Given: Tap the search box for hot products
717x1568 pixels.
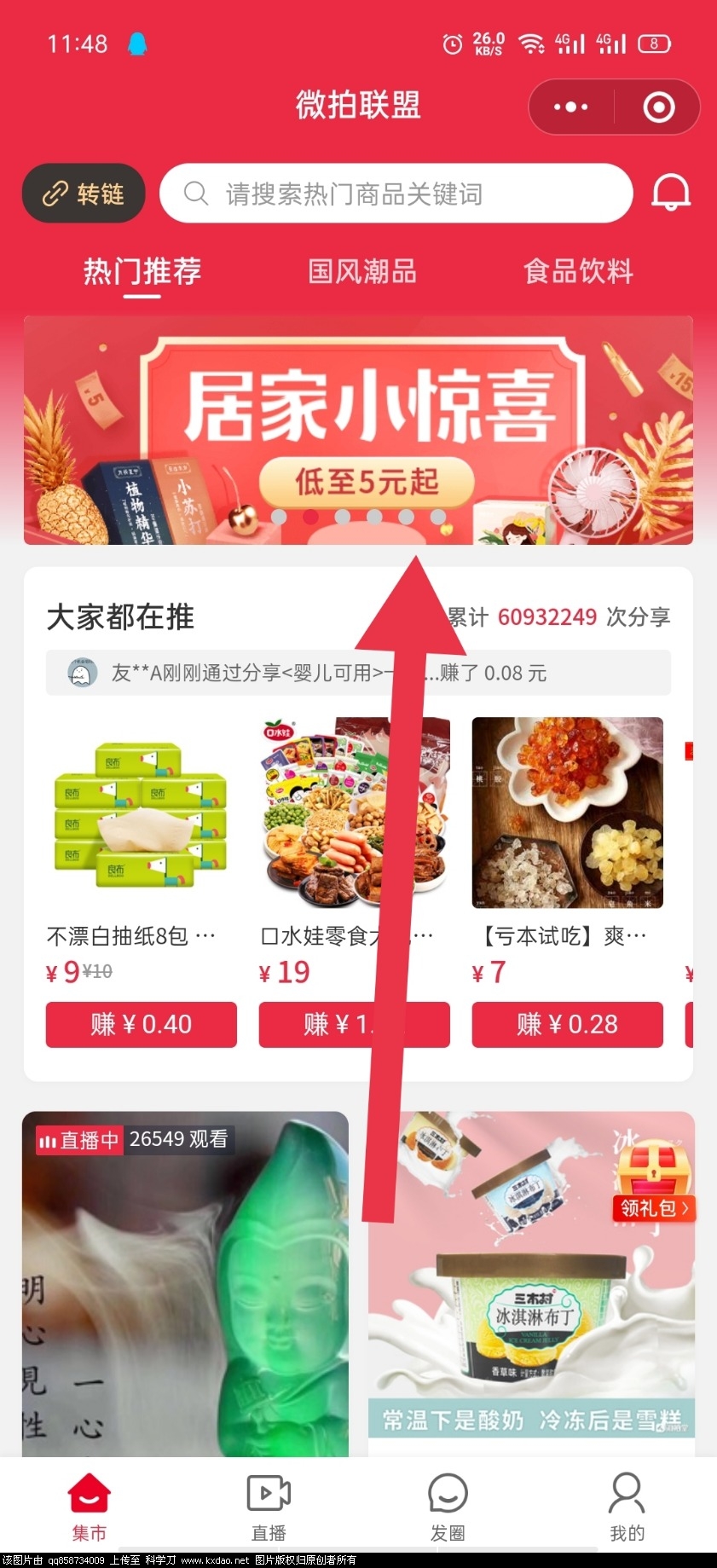Looking at the screenshot, I should coord(396,194).
